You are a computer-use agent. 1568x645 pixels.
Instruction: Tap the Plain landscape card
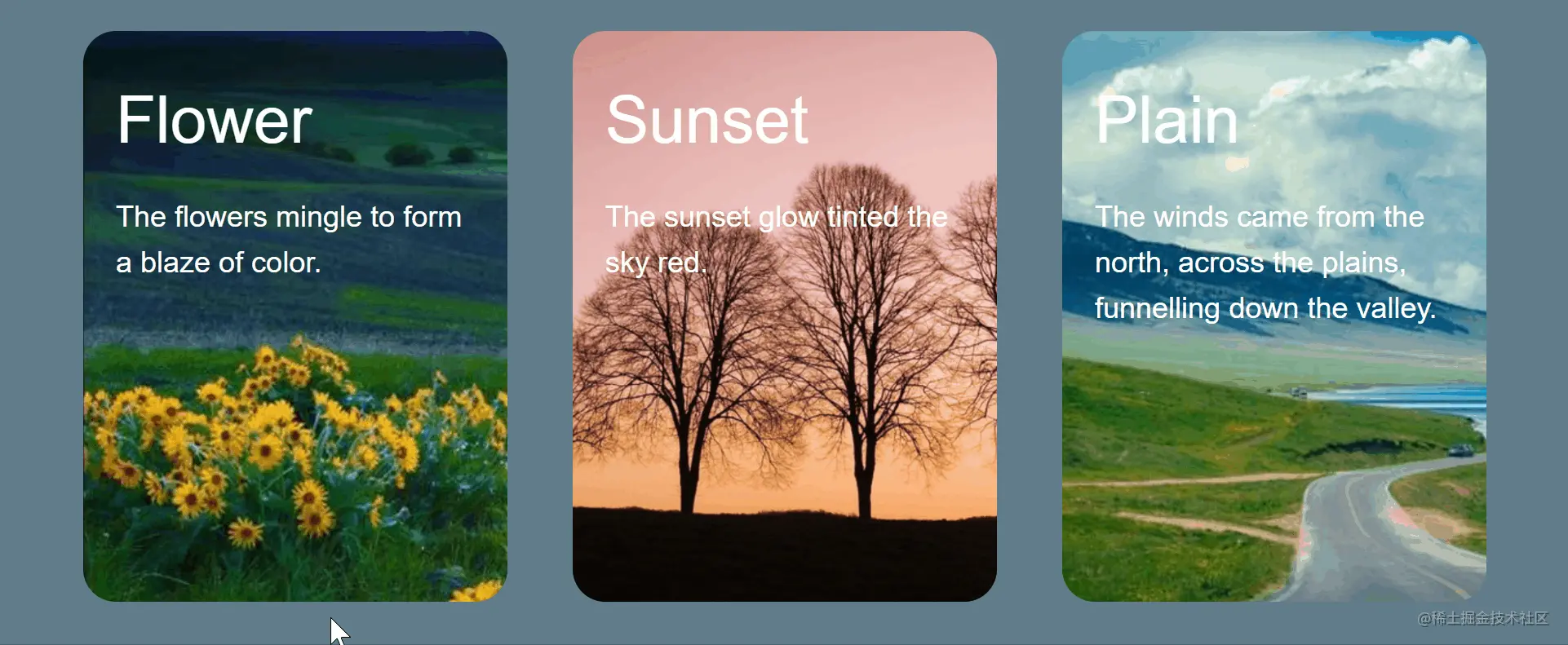pos(1273,316)
